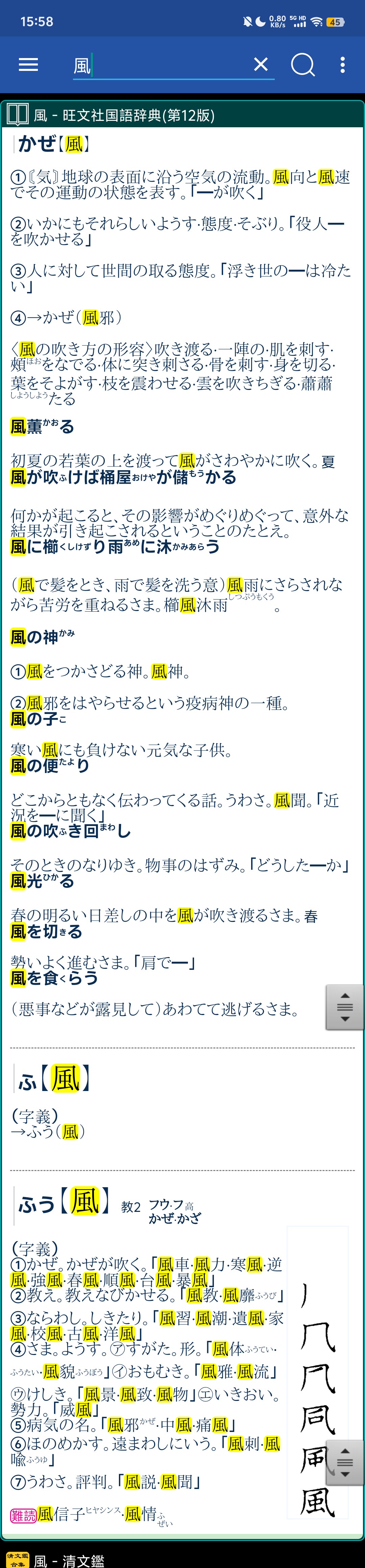Open the hamburger navigation menu
This screenshot has height=1568, width=365.
click(29, 64)
